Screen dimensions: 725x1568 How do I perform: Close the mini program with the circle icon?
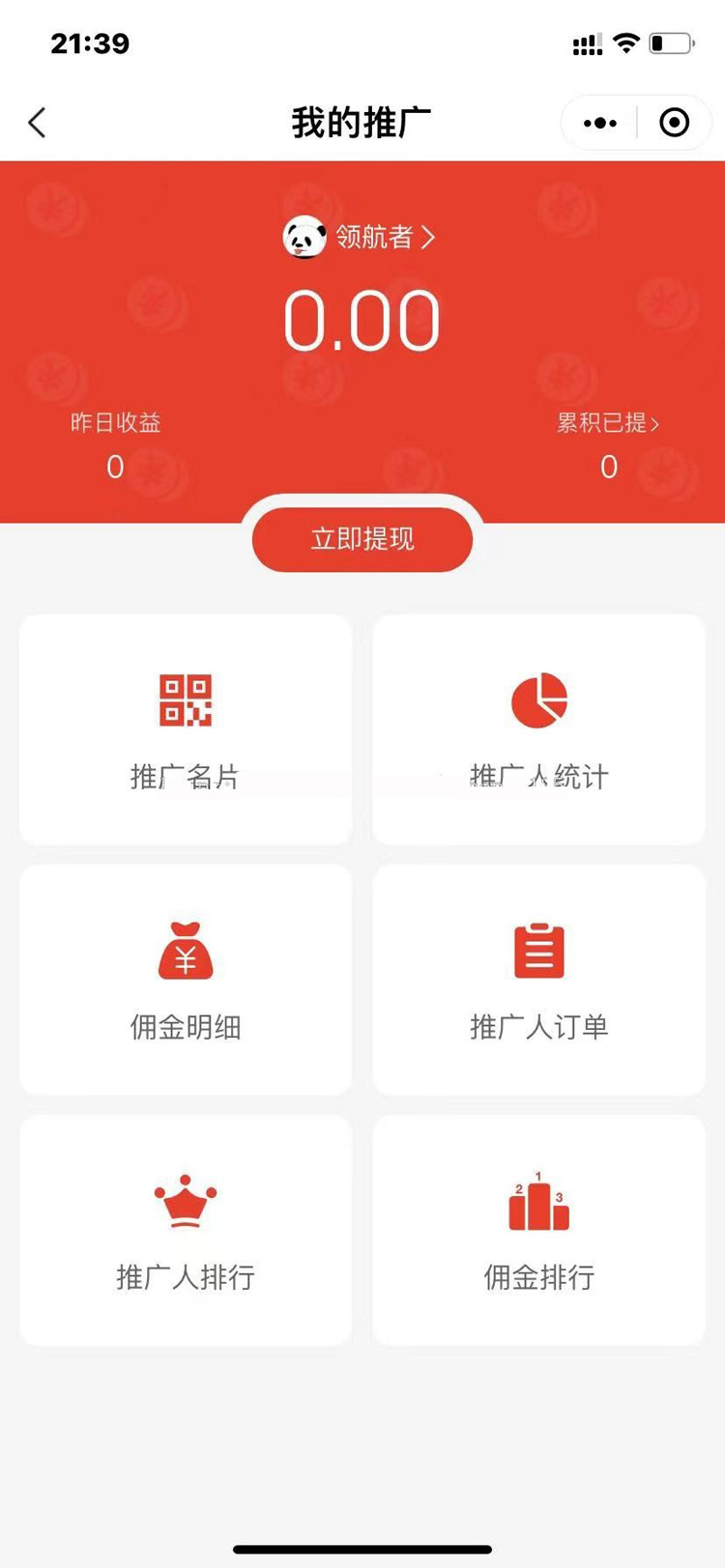click(x=674, y=123)
